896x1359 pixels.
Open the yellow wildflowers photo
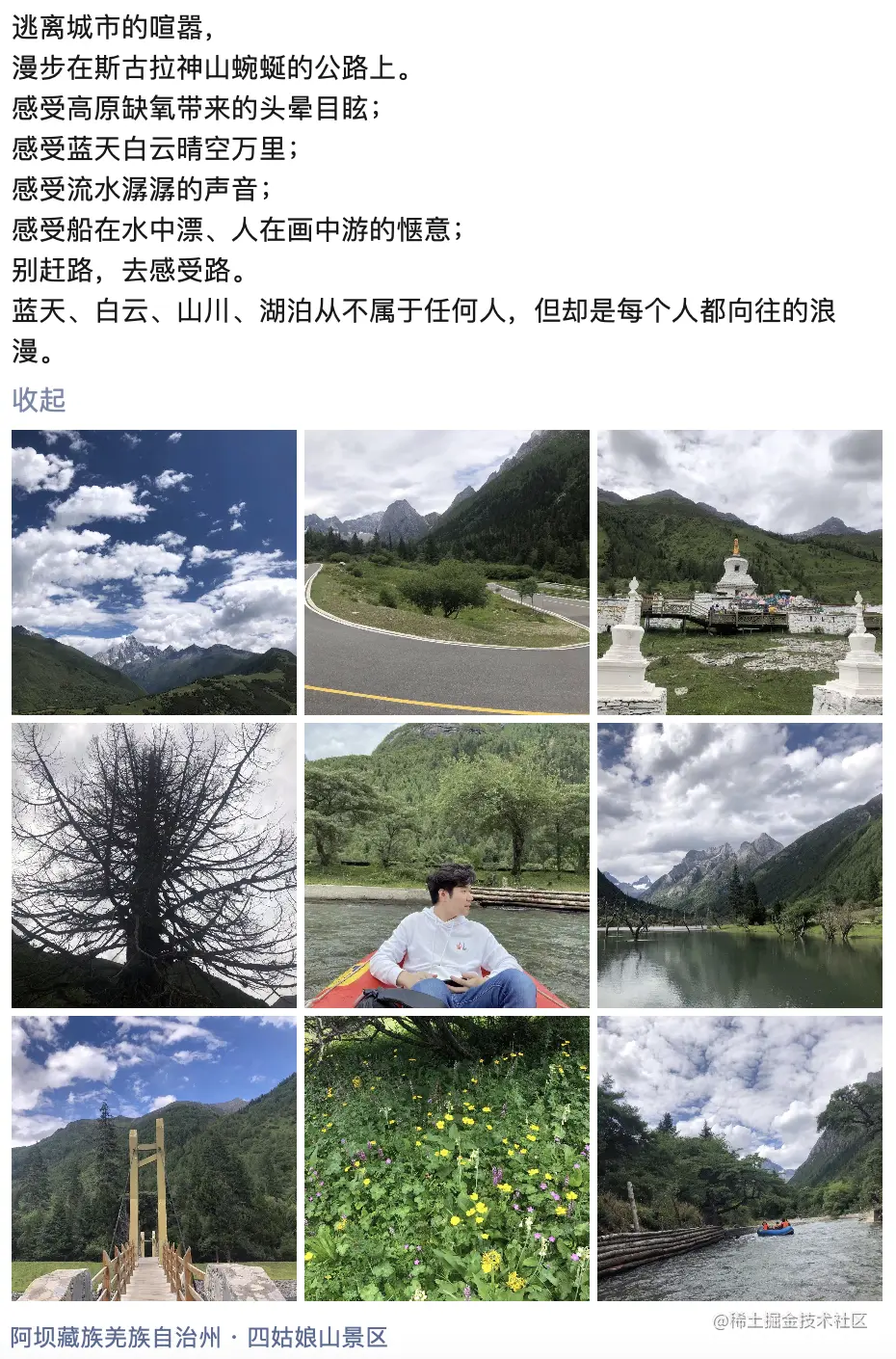point(446,1158)
